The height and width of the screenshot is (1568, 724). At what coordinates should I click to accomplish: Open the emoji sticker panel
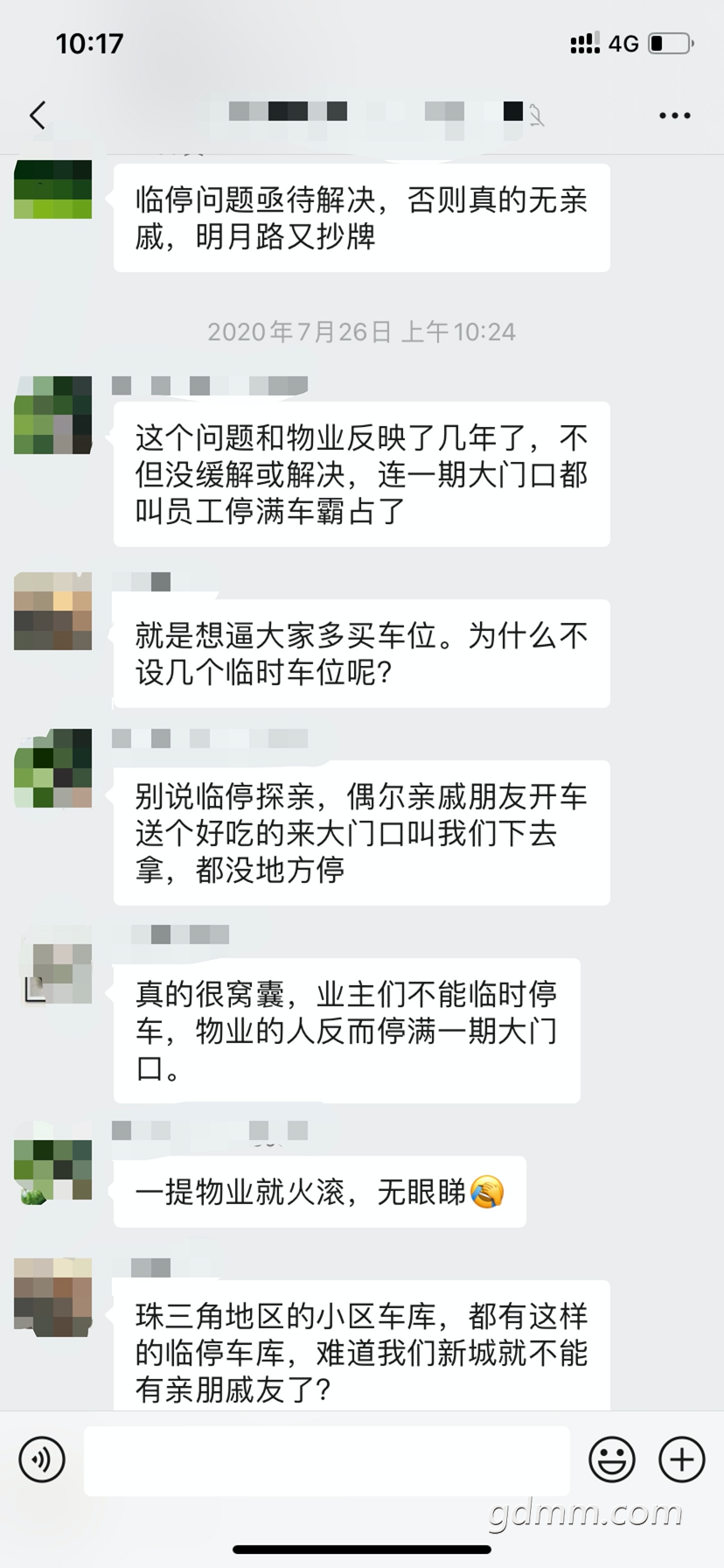(612, 1459)
